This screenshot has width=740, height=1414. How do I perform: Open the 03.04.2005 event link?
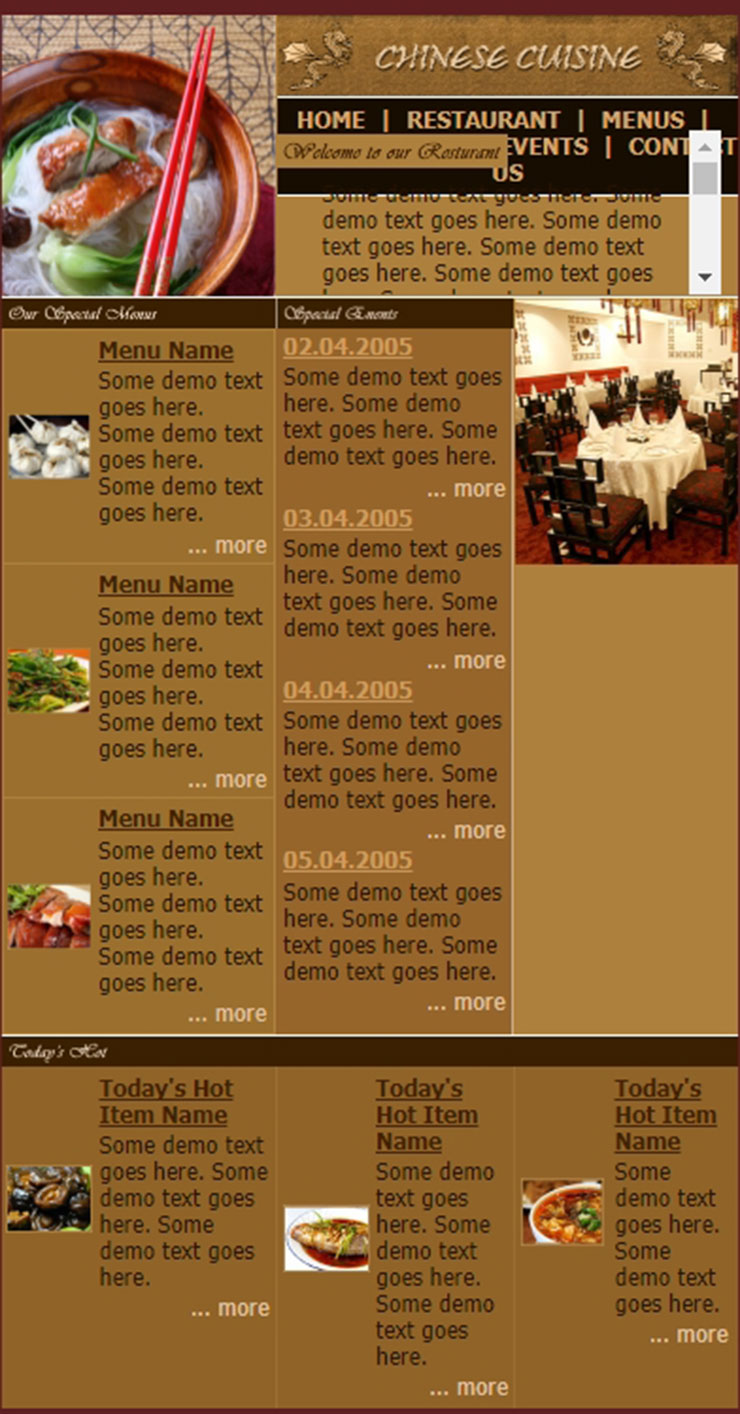coord(347,518)
